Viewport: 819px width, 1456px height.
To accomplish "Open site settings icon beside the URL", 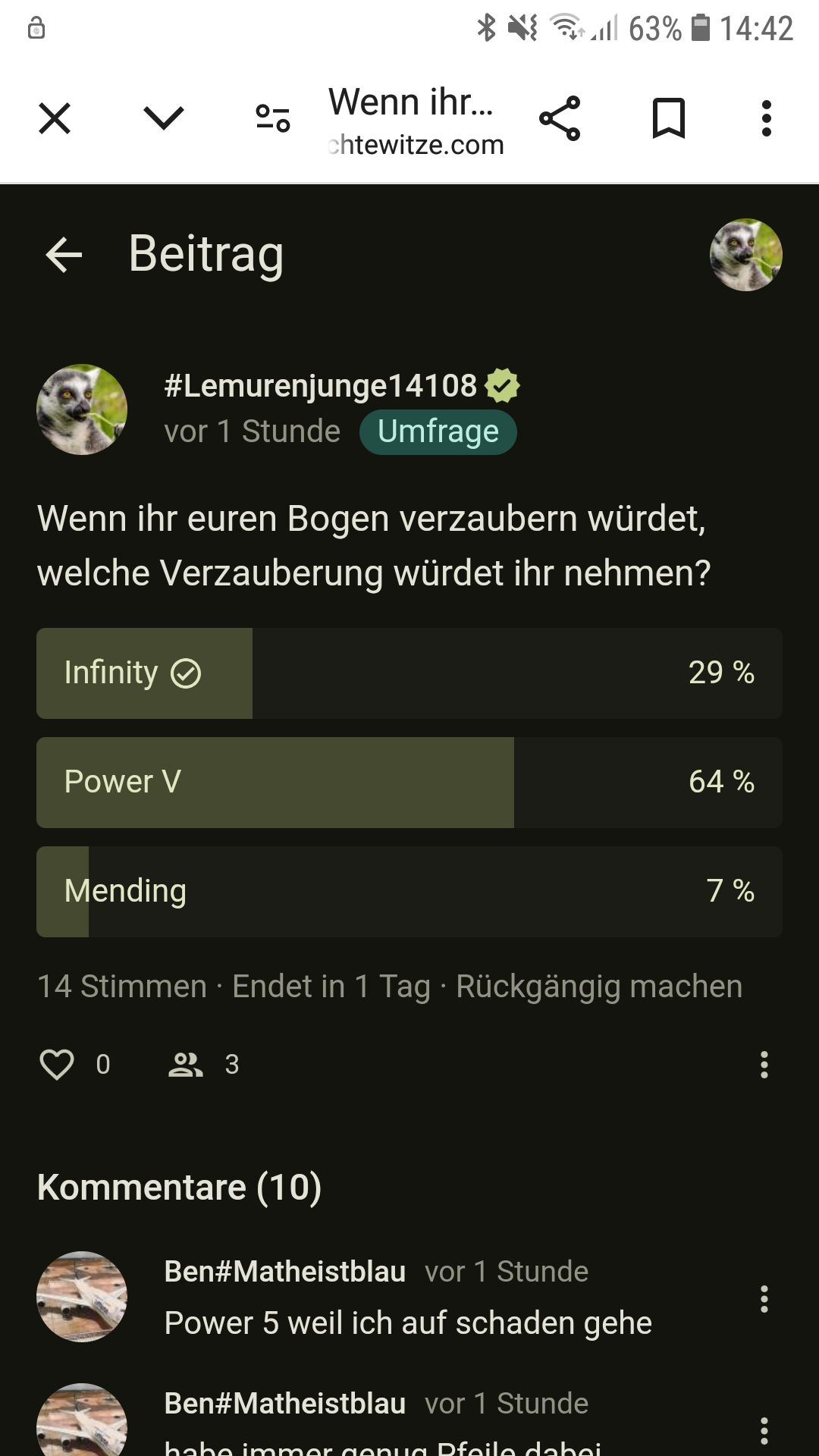I will 273,119.
